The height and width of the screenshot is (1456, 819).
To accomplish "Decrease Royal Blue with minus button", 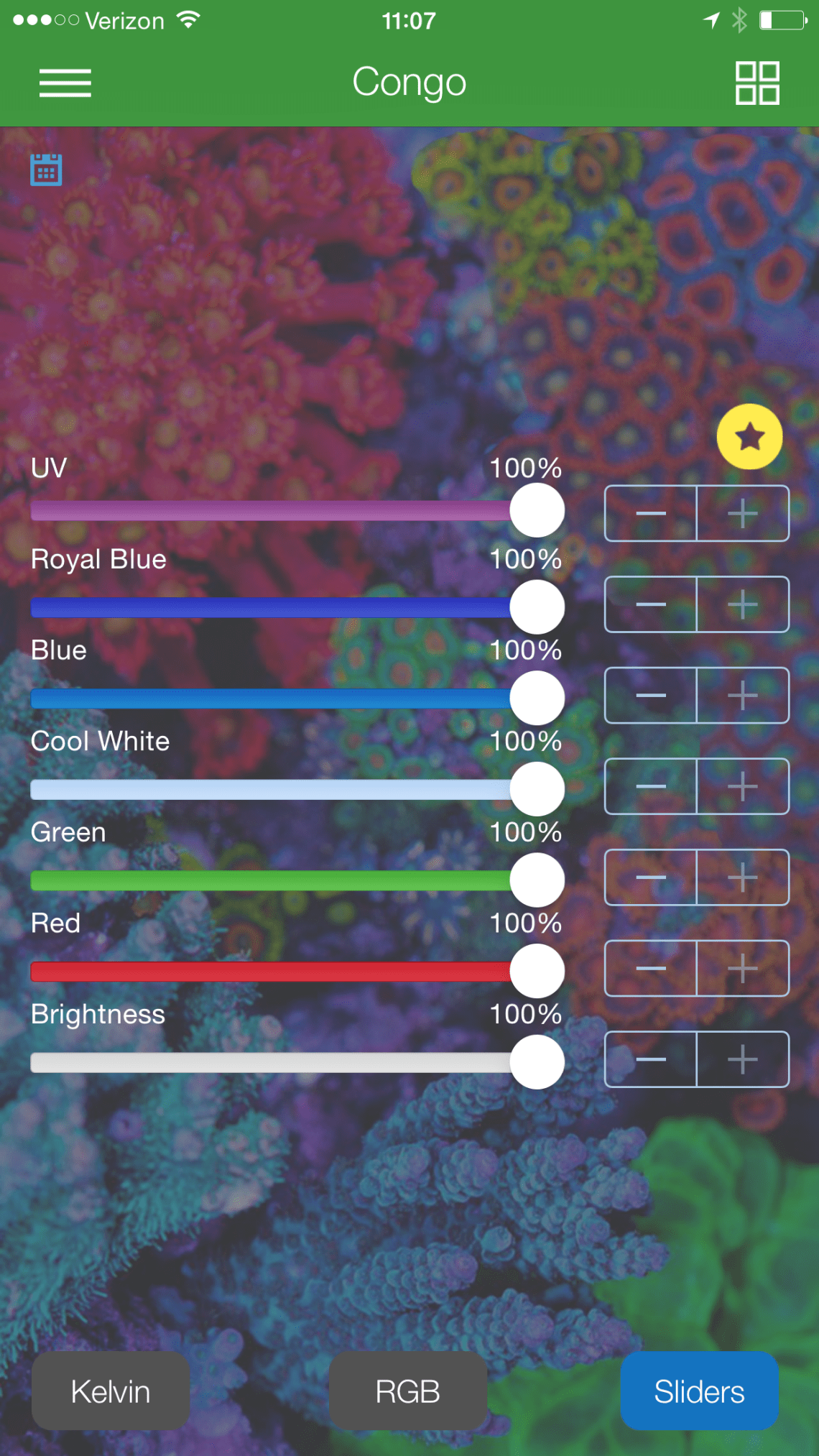I will click(x=651, y=604).
